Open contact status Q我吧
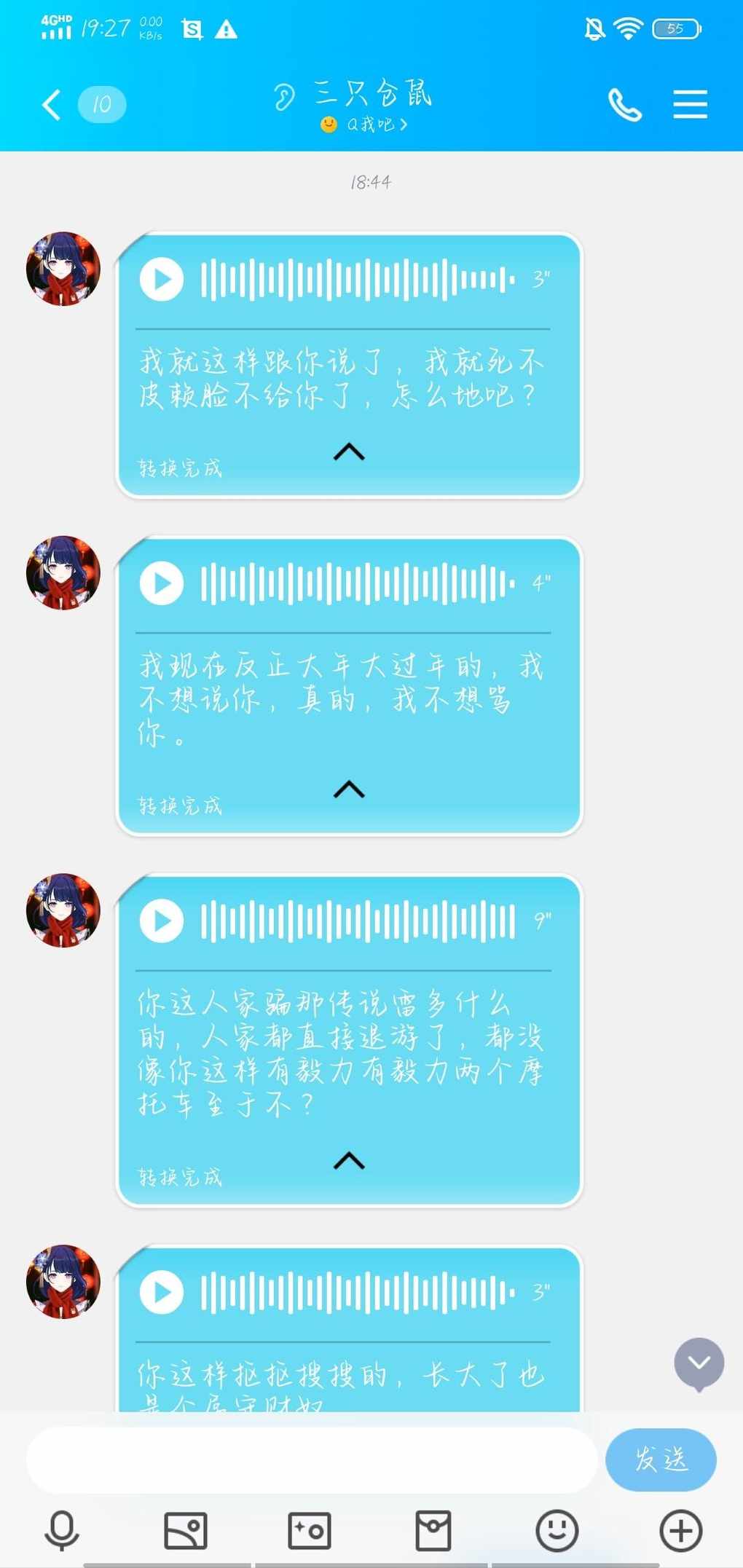Image resolution: width=743 pixels, height=1568 pixels. click(364, 125)
